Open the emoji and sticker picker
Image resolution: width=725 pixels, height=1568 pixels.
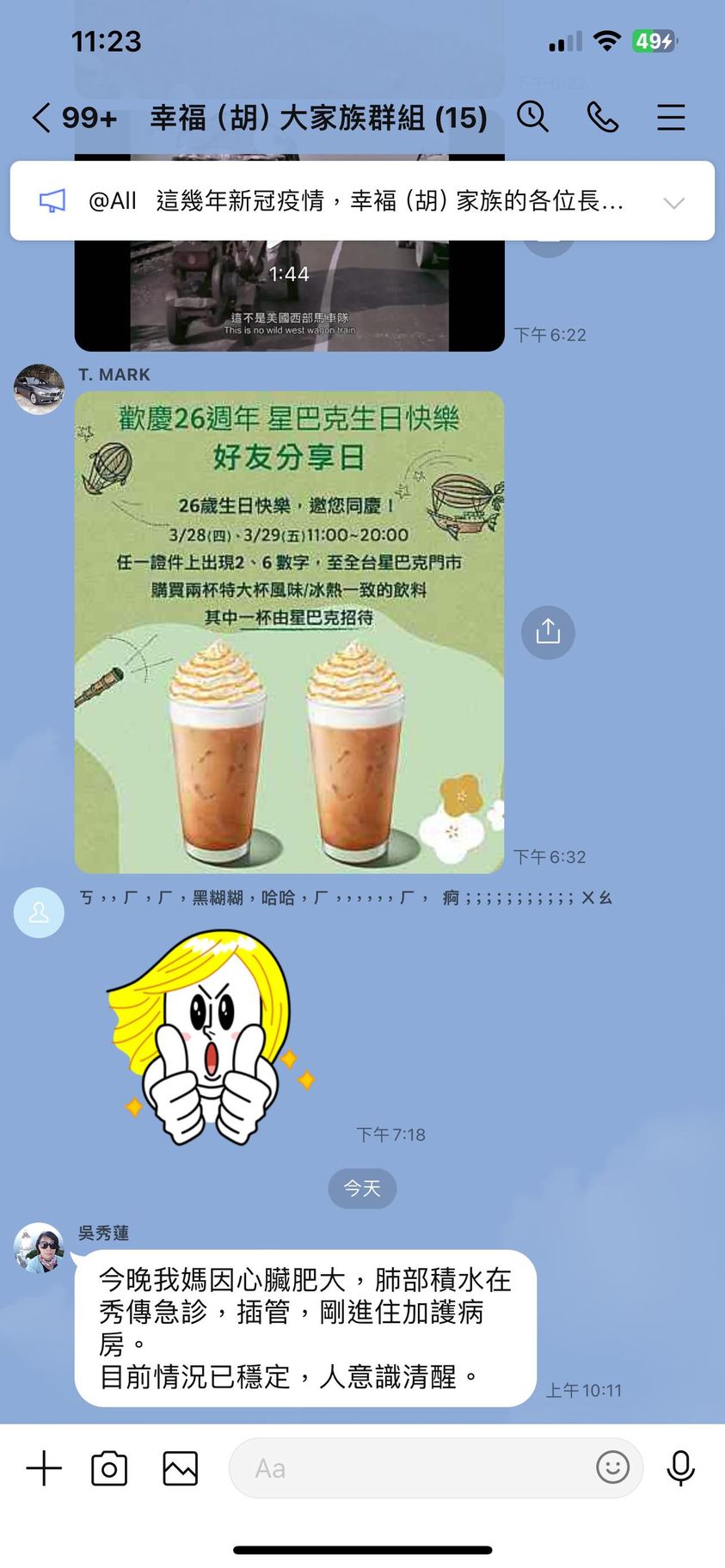612,1468
